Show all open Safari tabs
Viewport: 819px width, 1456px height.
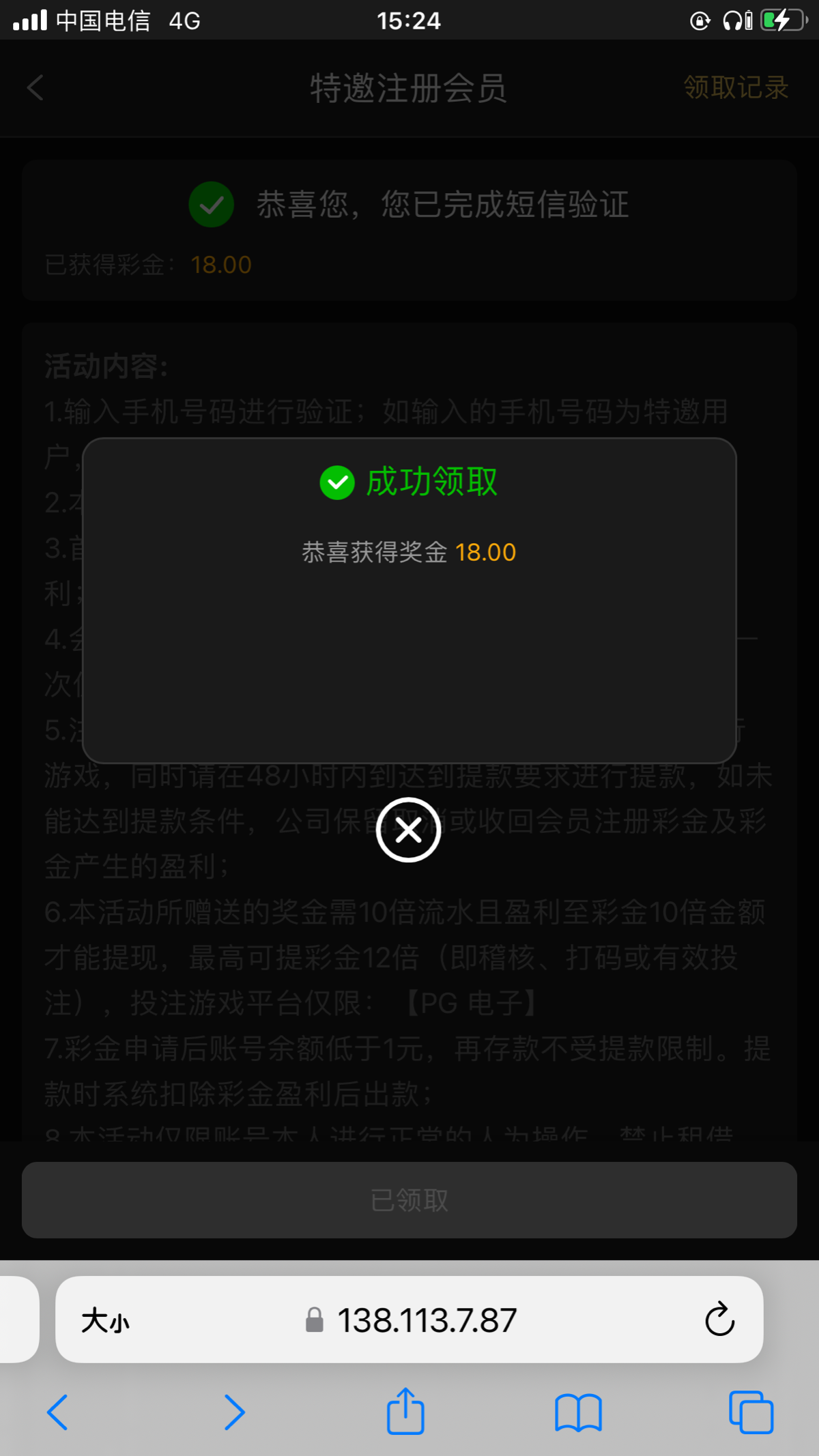coord(751,1412)
